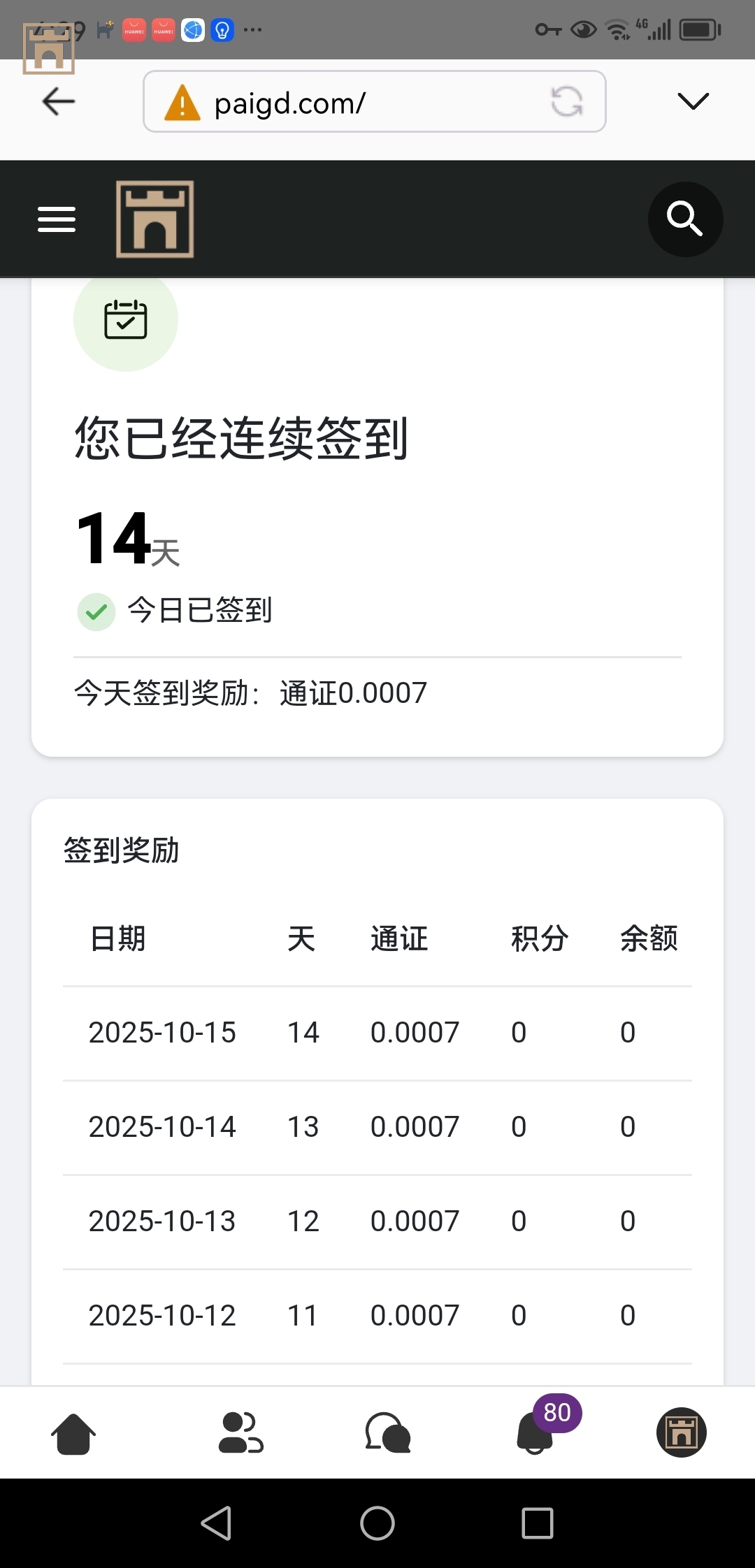Open the notifications bell with 80 badge
Image resolution: width=755 pixels, height=1568 pixels.
[537, 1433]
